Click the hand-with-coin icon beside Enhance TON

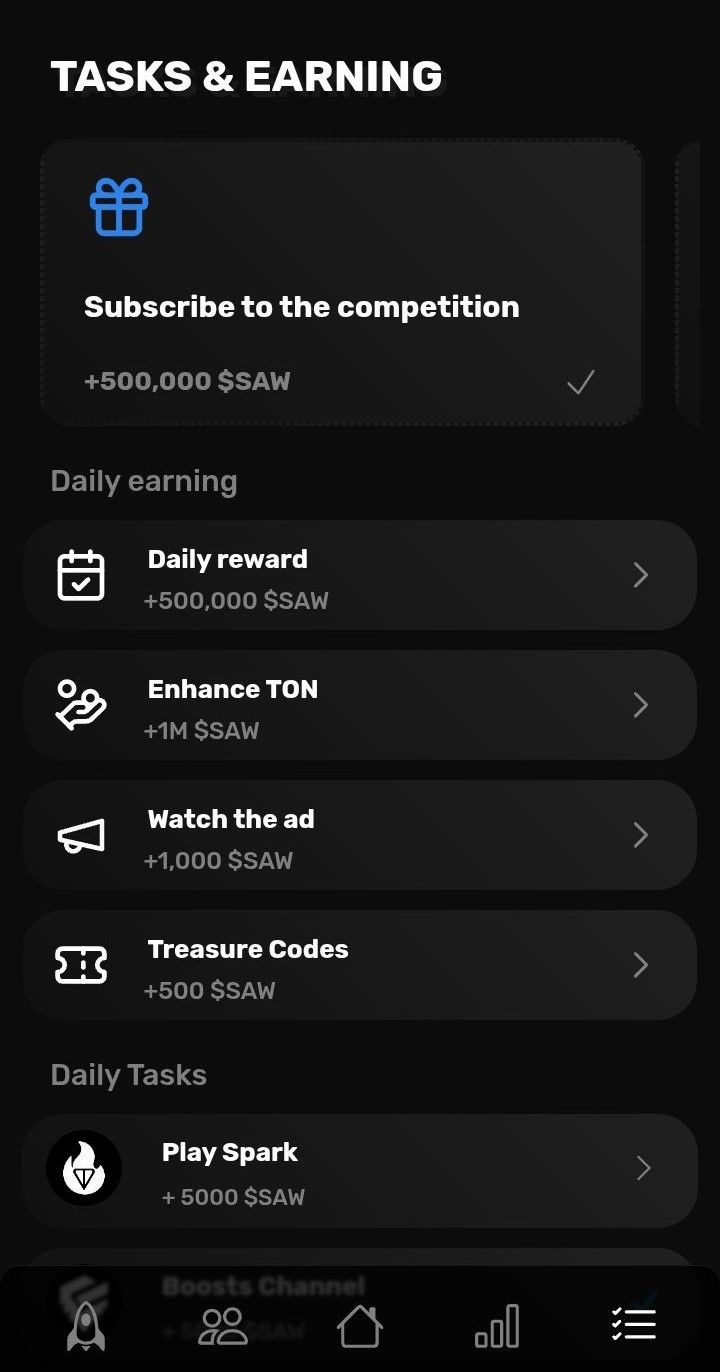pyautogui.click(x=81, y=705)
